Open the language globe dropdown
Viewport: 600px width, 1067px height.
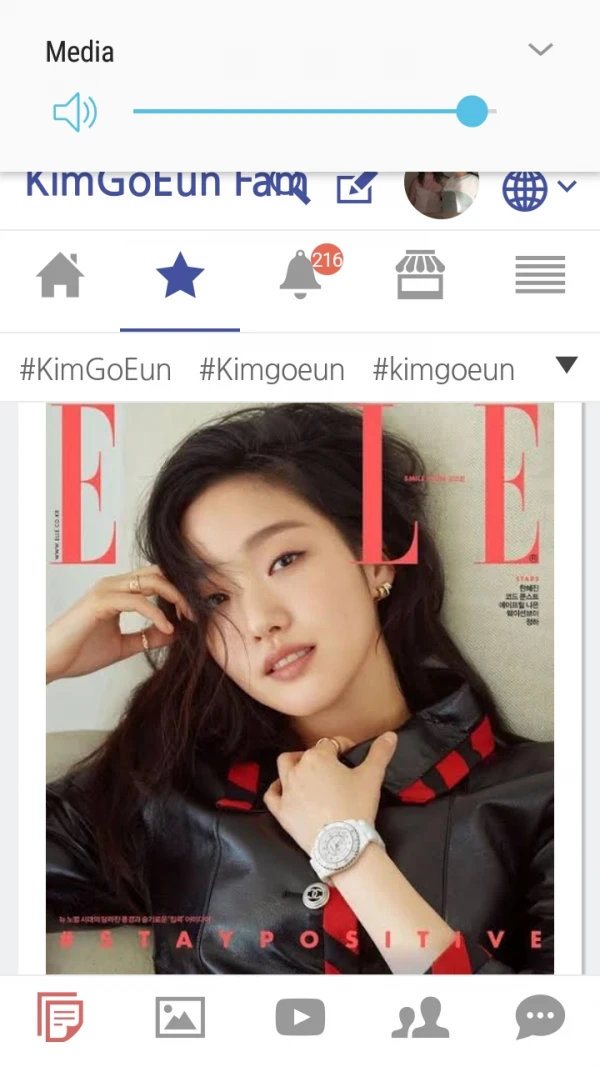coord(537,188)
